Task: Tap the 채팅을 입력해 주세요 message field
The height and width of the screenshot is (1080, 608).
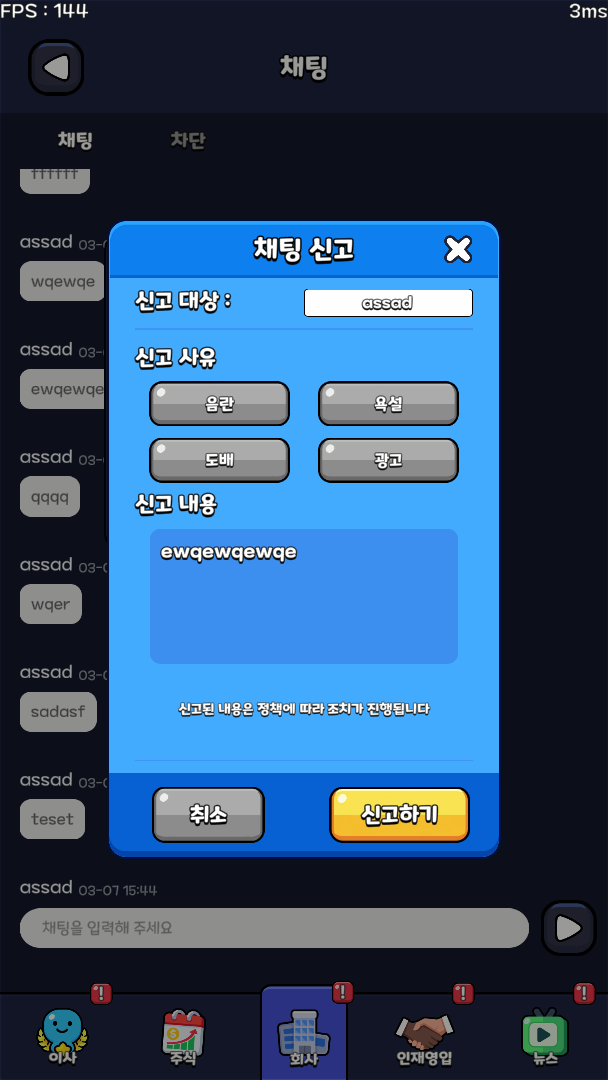Action: tap(274, 928)
